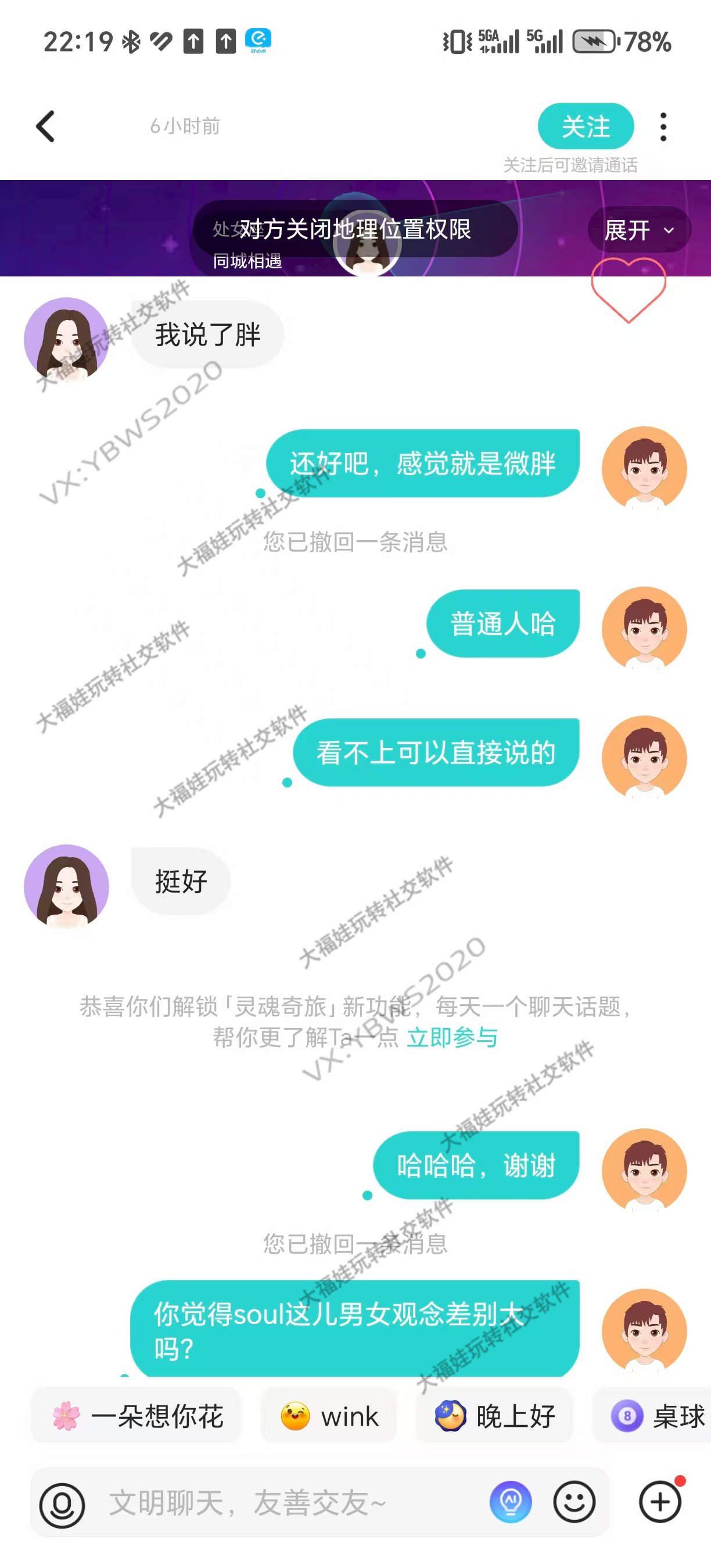The width and height of the screenshot is (711, 1568).
Task: Open the 立即参与 link
Action: [452, 1037]
